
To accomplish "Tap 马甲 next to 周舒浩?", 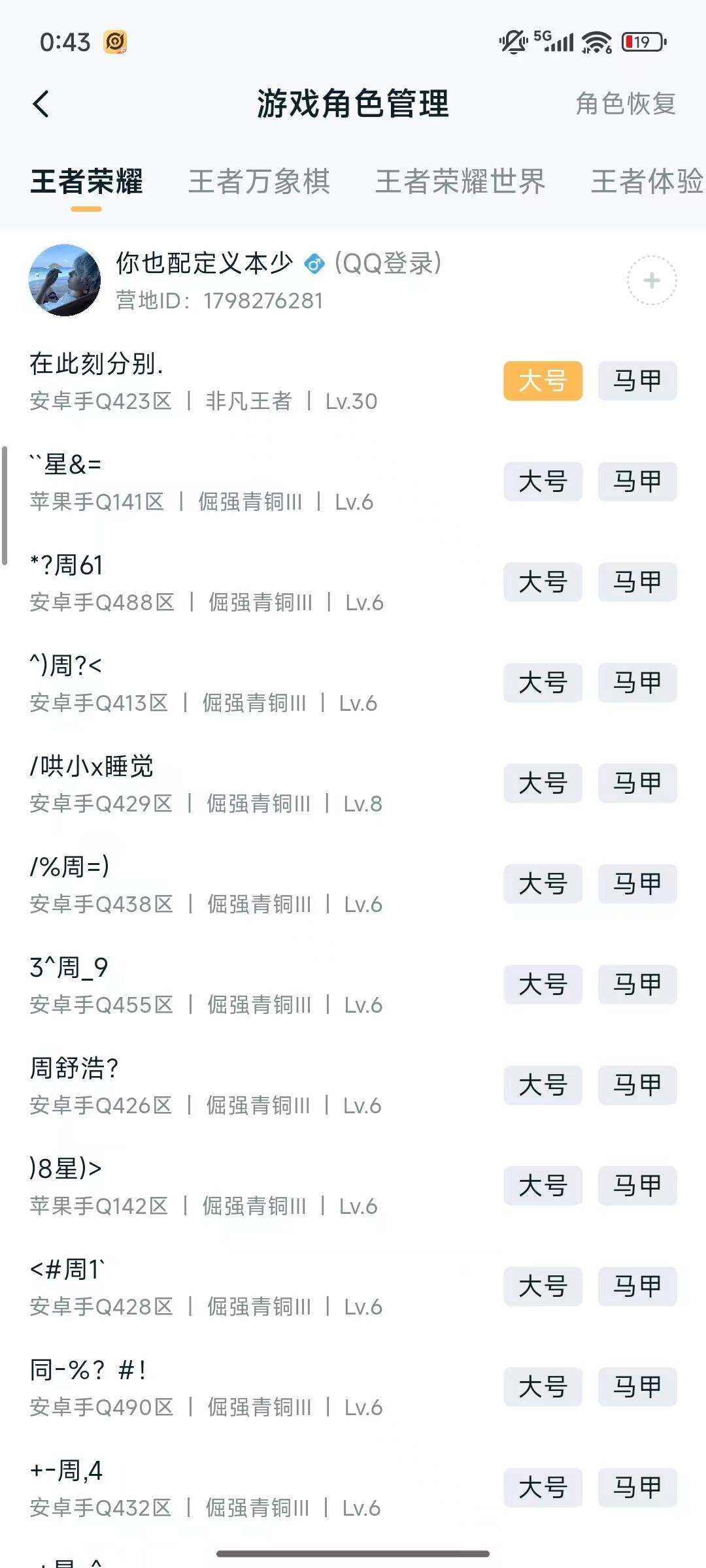I will click(637, 1086).
